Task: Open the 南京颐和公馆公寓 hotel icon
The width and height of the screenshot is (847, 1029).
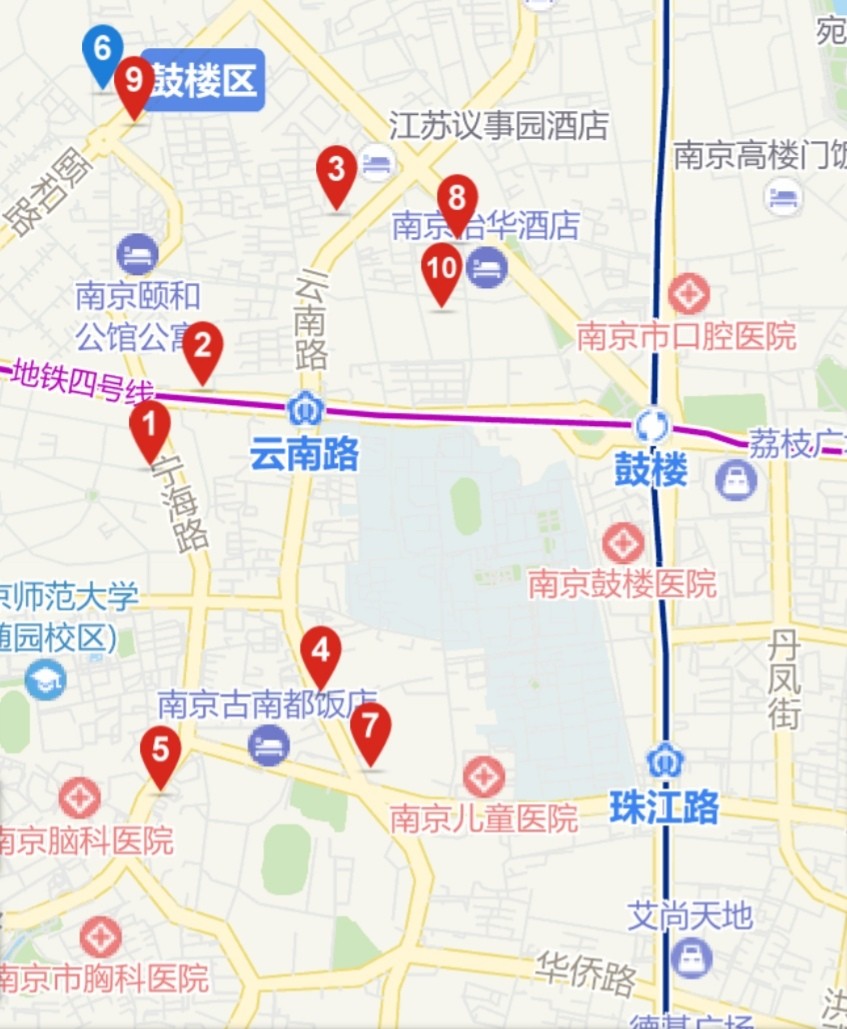Action: click(x=137, y=254)
